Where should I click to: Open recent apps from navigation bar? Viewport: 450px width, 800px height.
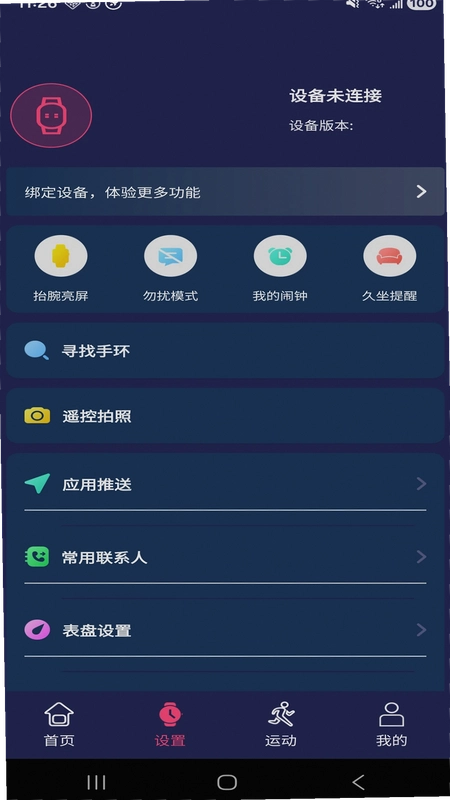(96, 782)
